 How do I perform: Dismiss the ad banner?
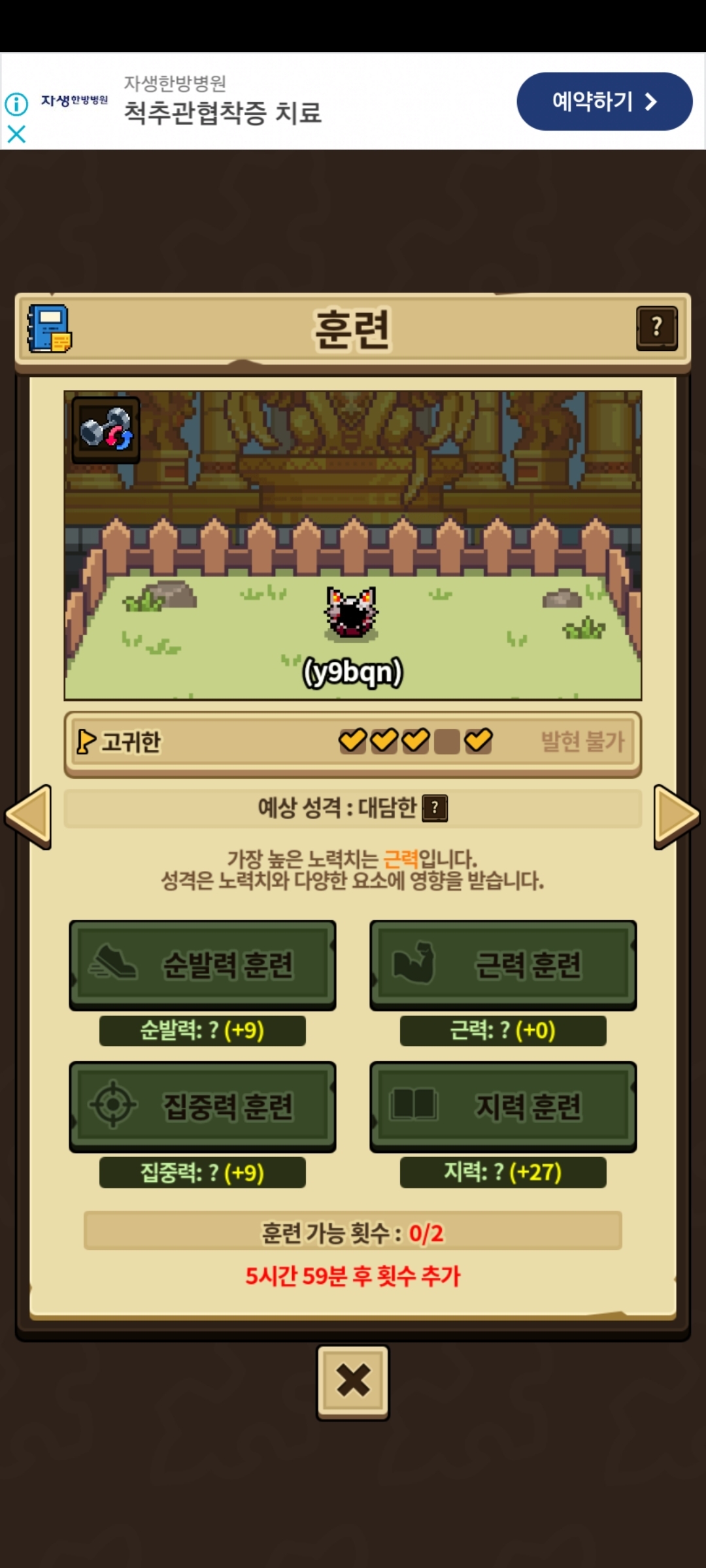coord(16,134)
